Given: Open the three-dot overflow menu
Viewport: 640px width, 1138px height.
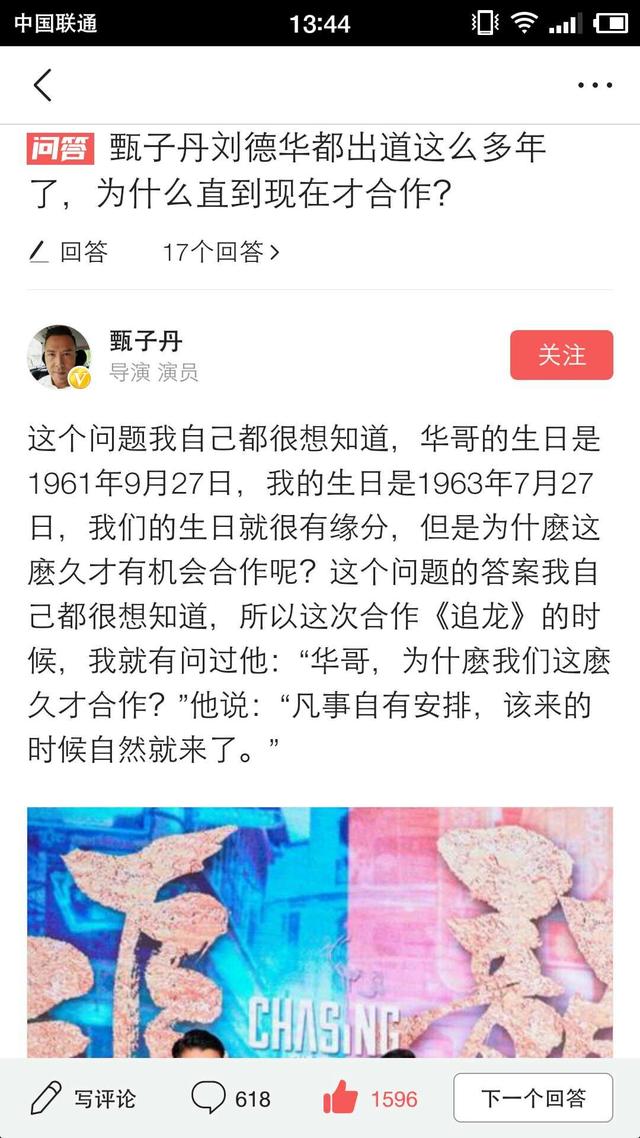Looking at the screenshot, I should 595,85.
